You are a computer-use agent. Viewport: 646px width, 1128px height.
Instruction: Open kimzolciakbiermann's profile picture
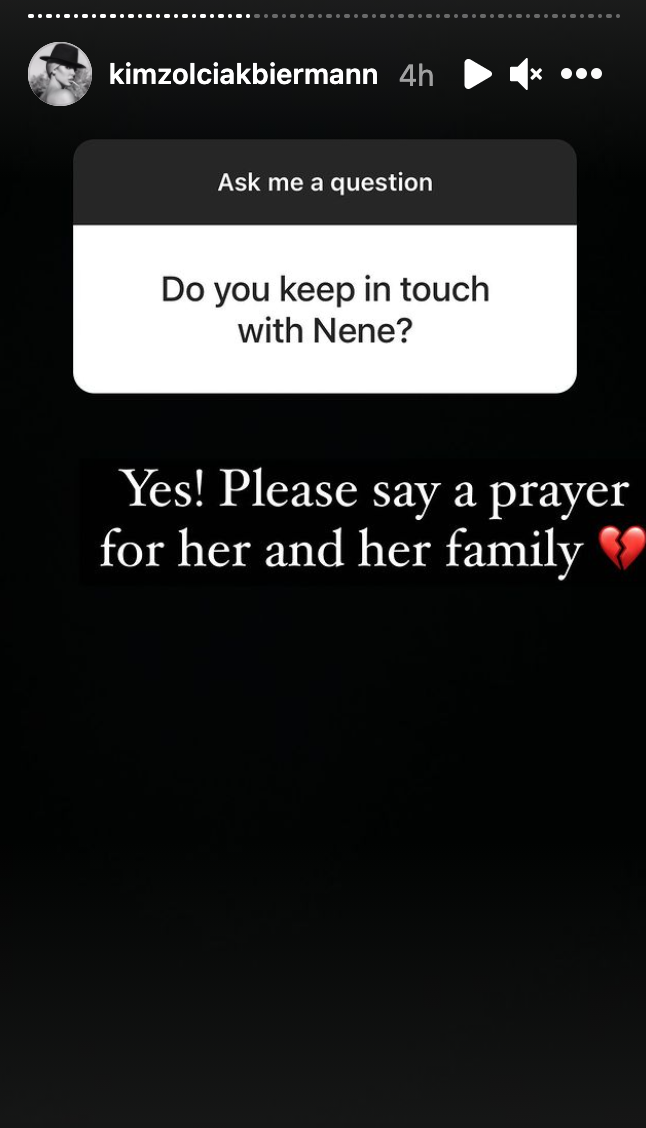point(59,74)
